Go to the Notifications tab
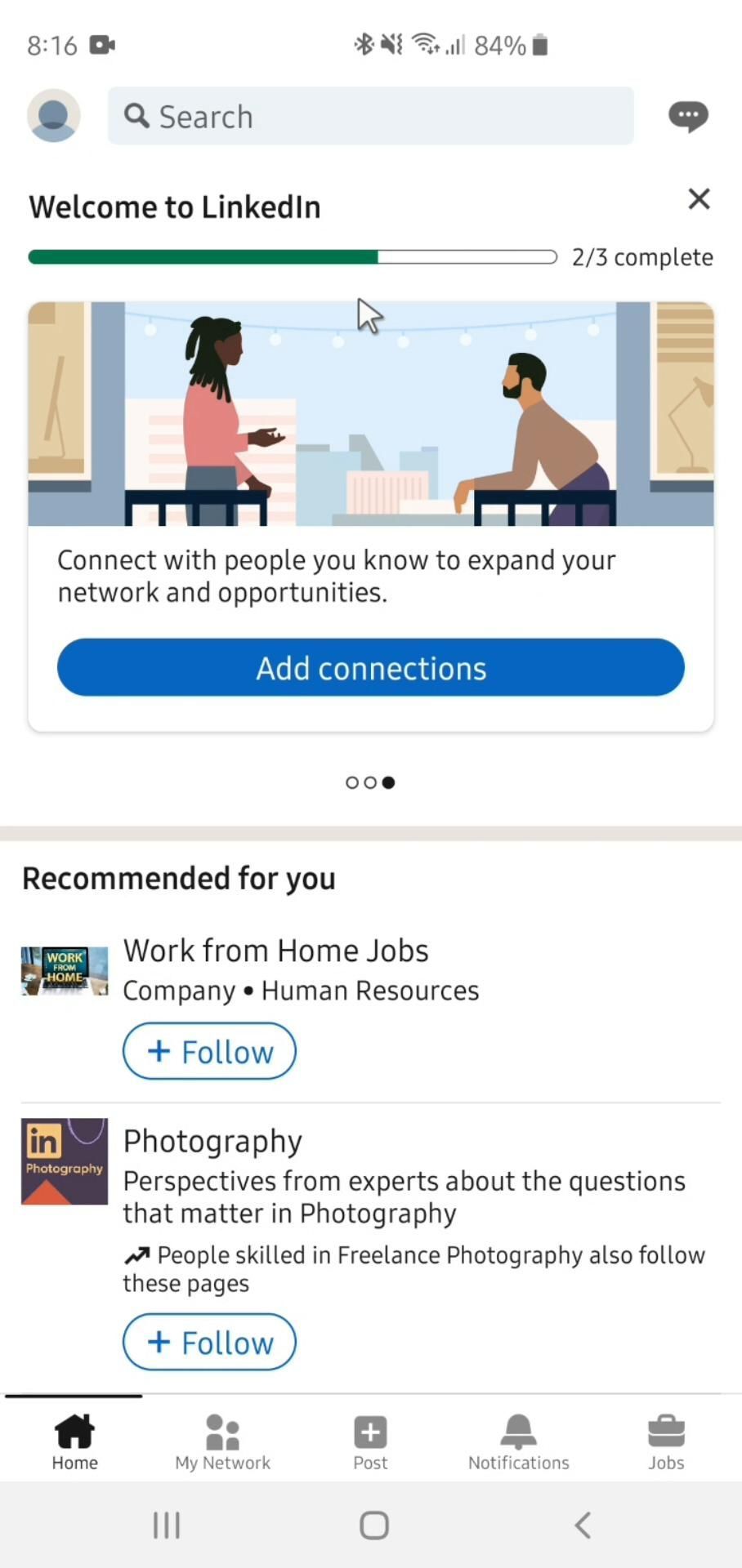The width and height of the screenshot is (742, 1568). [518, 1442]
